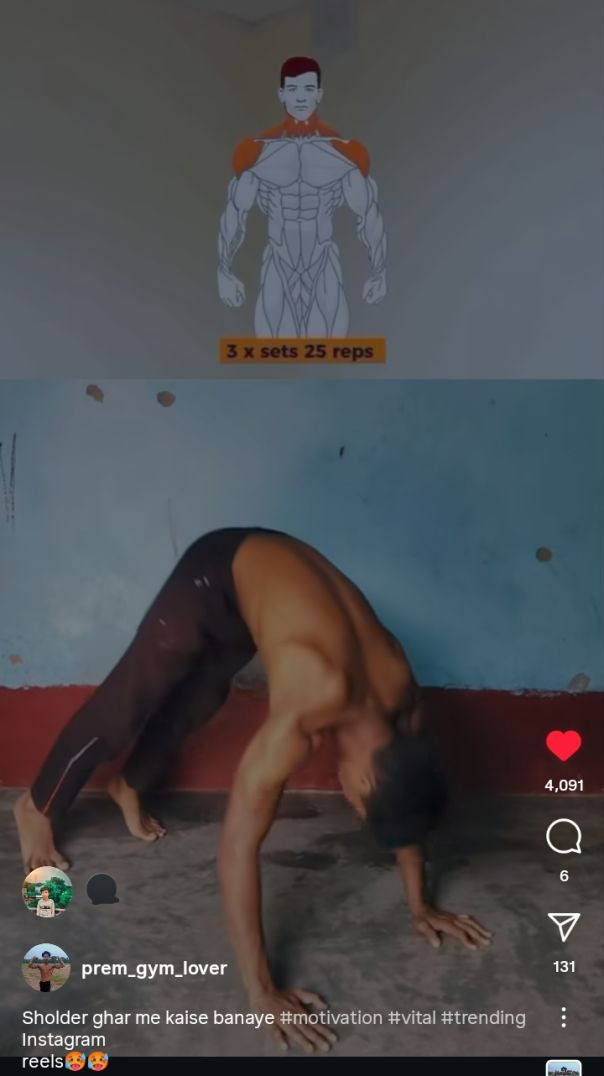The height and width of the screenshot is (1076, 604).
Task: Open the comments on this reel
Action: 563,836
